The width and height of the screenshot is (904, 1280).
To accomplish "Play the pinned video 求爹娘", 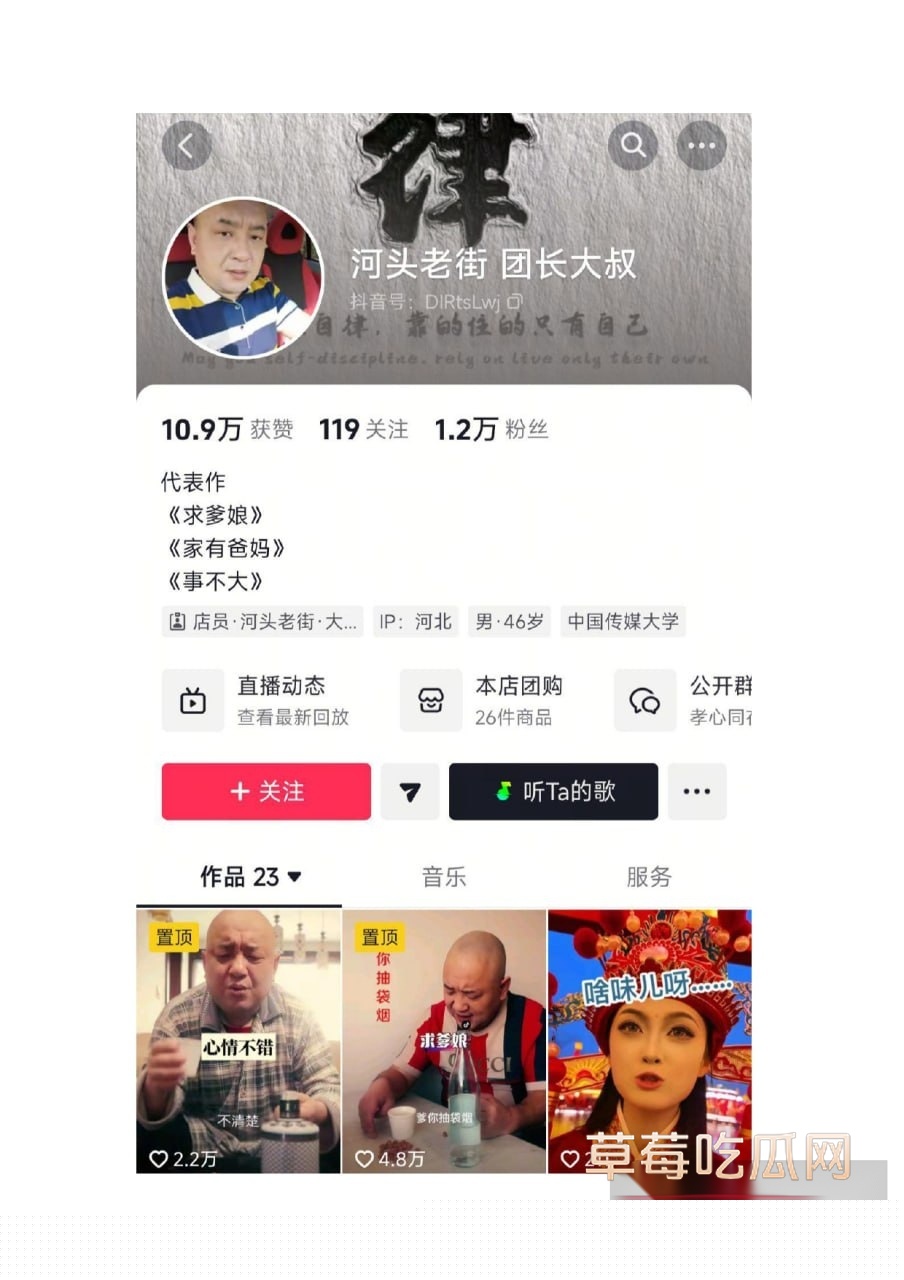I will (444, 1040).
